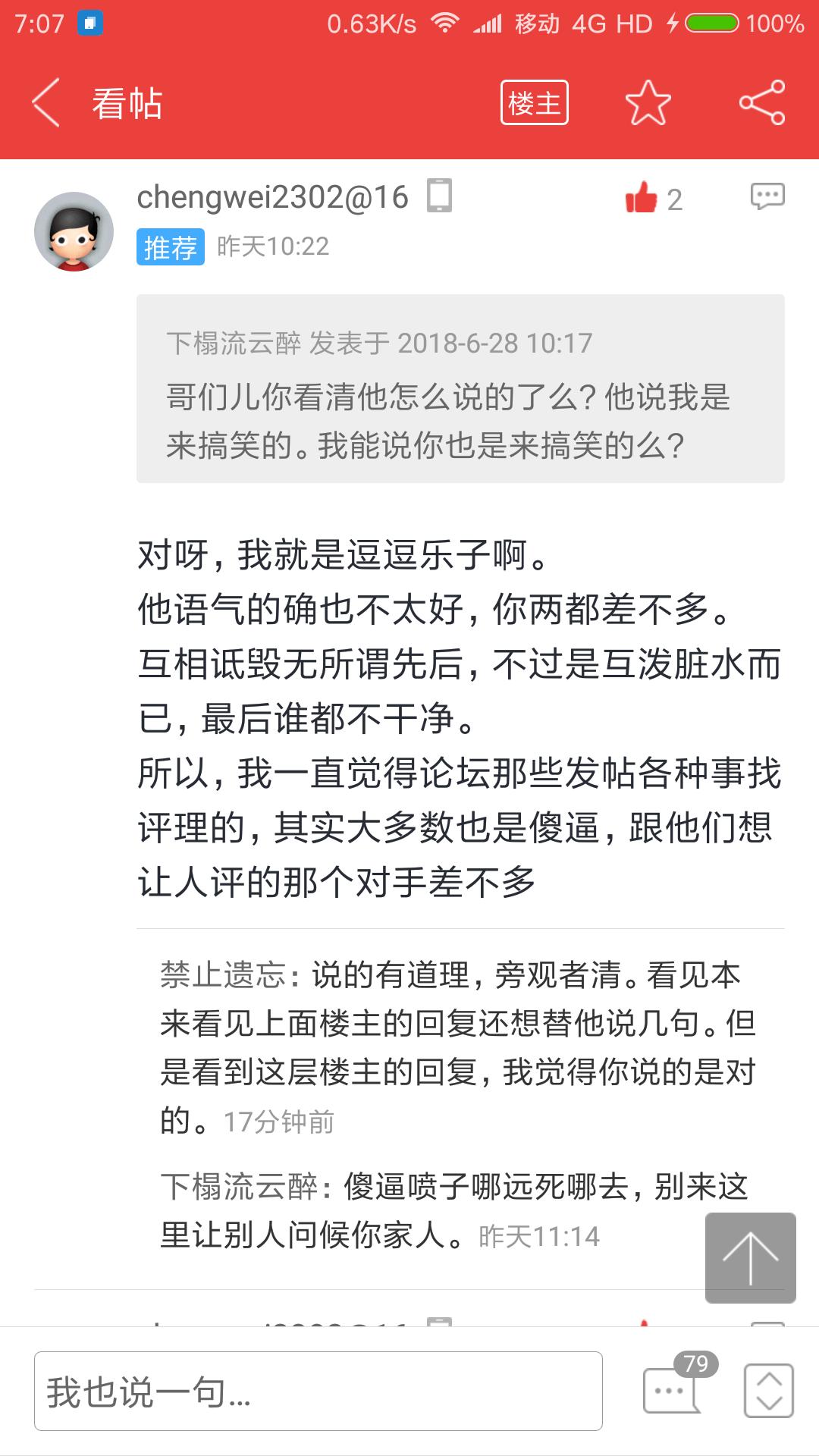Go back from the 看帖 page
819x1456 pixels.
pos(45,103)
